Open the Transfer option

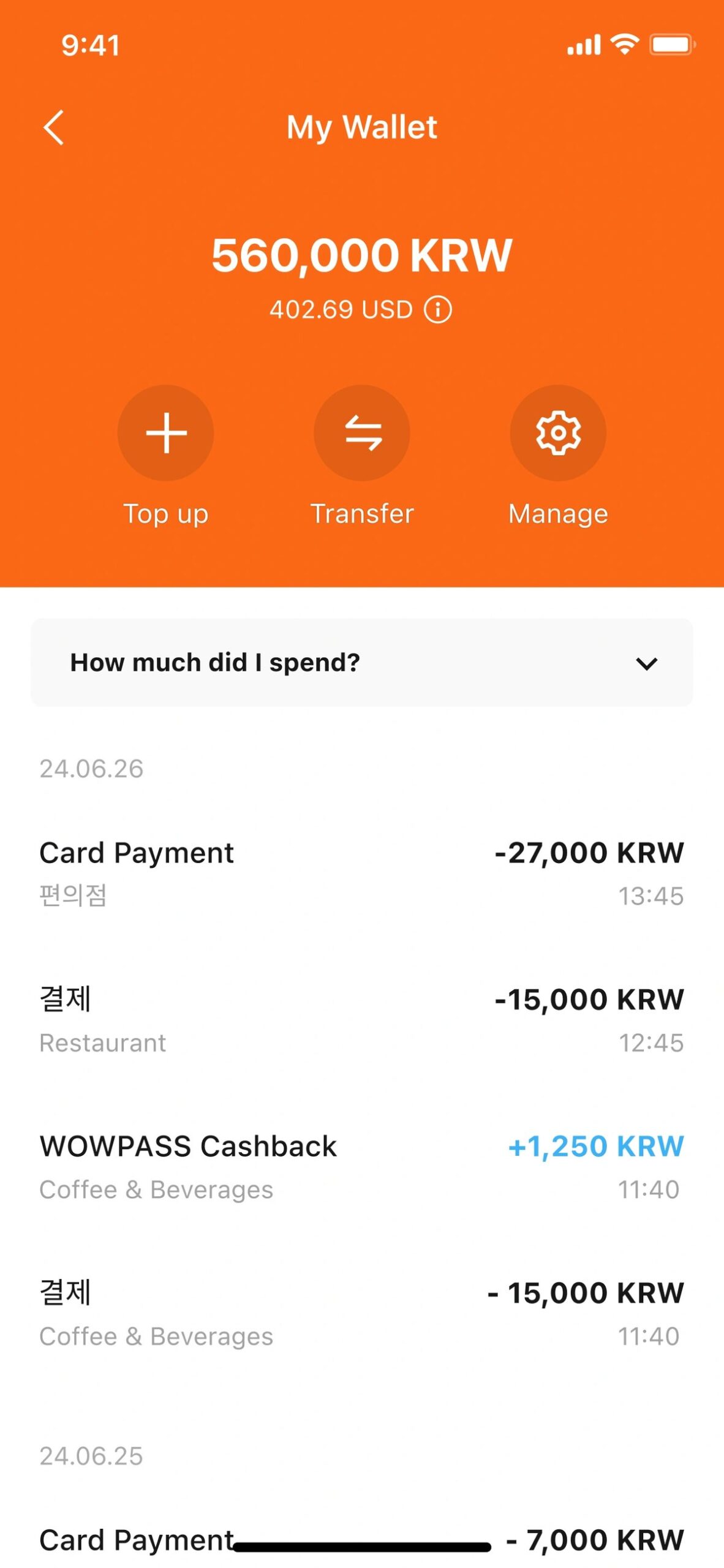[361, 433]
